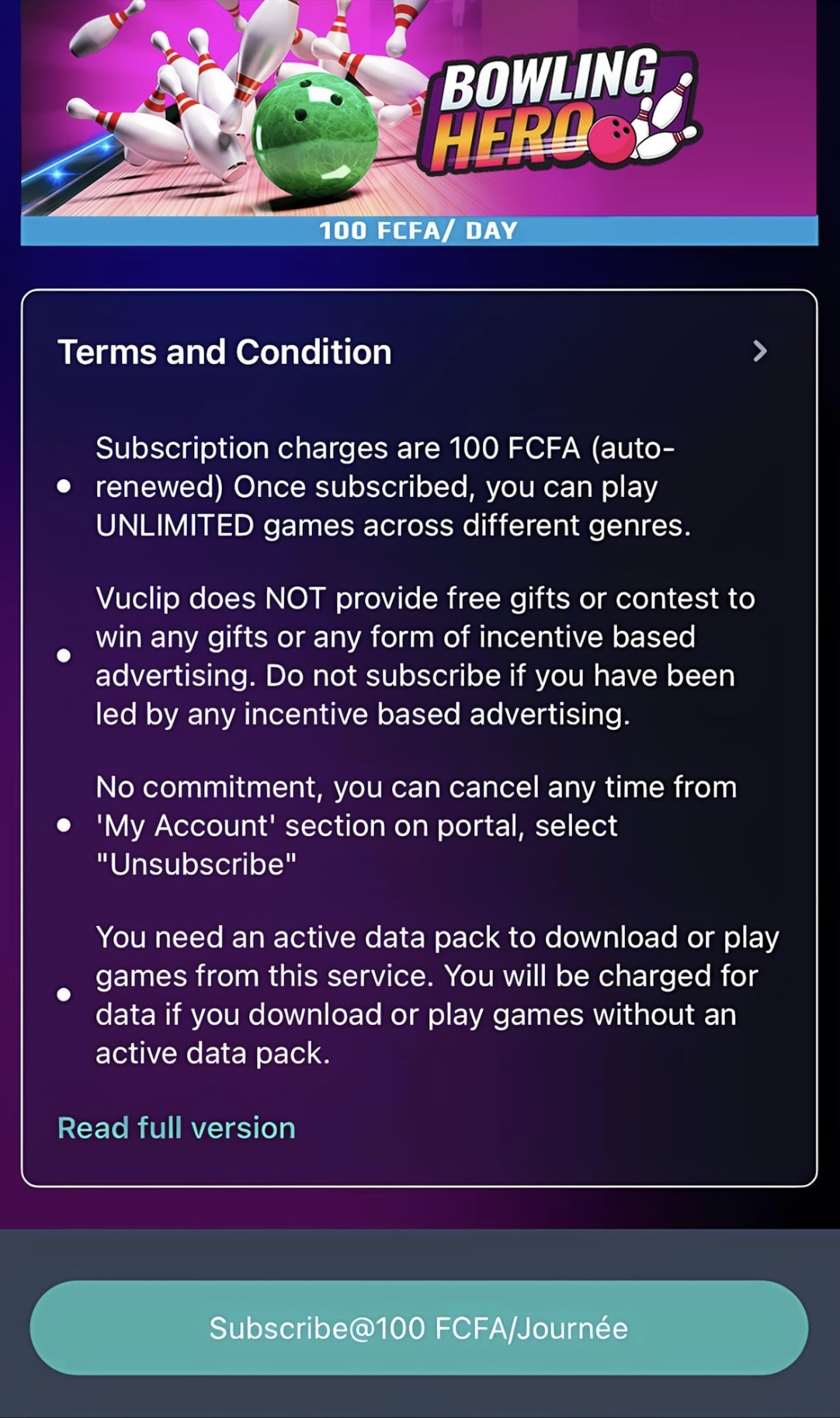Subscribe at 100 FCFA/Journée
Image resolution: width=840 pixels, height=1418 pixels.
point(419,1328)
